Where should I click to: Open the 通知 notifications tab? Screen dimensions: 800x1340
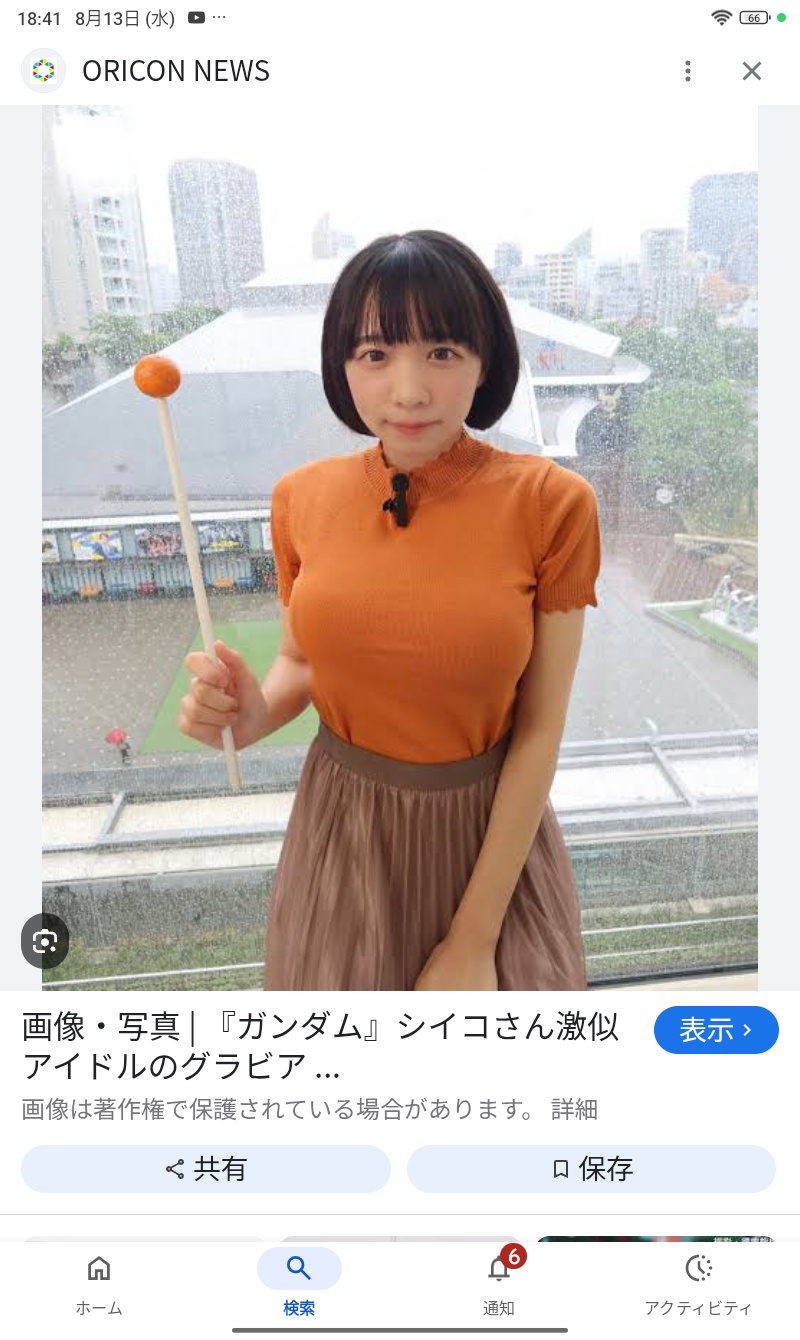pos(499,1285)
